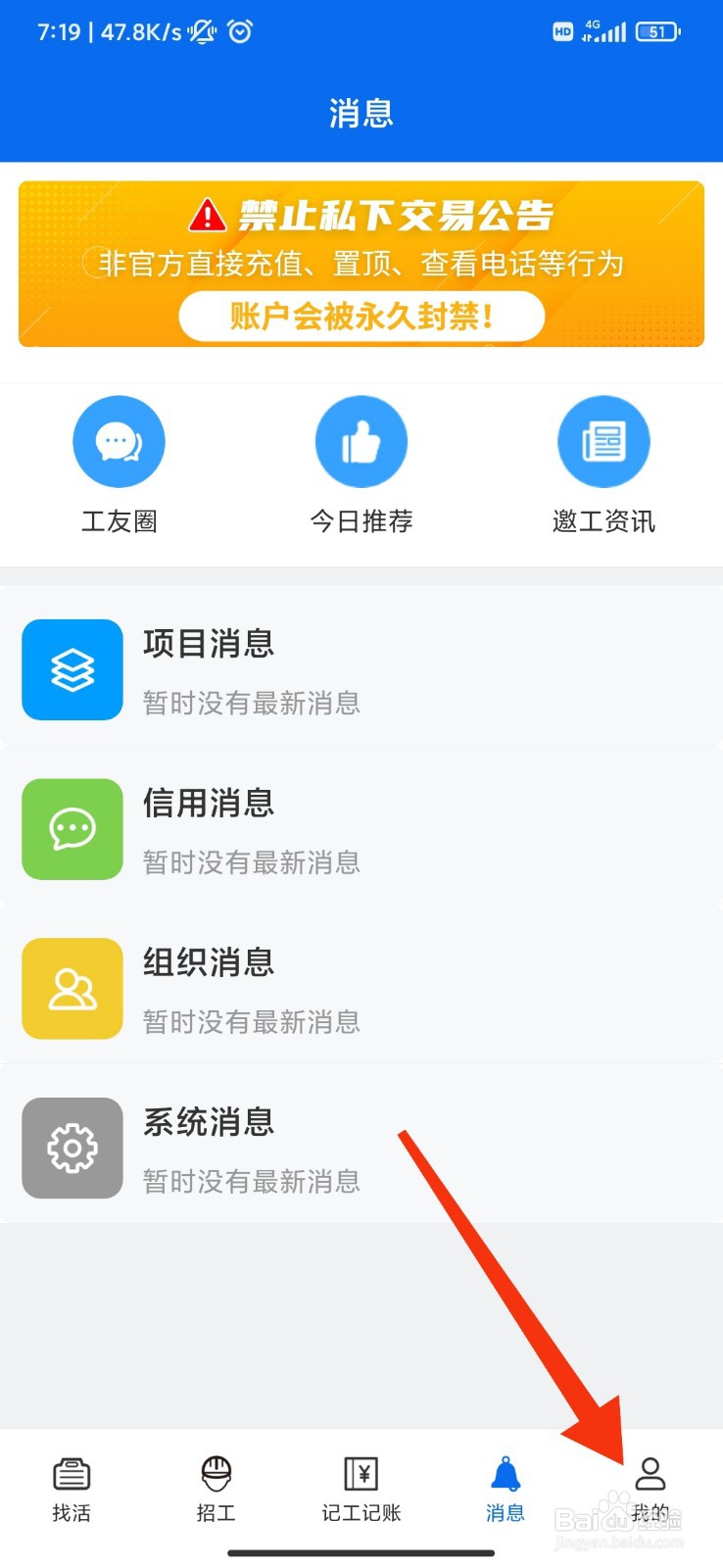Switch to the 找活 tab
Viewport: 723px width, 1568px height.
coord(72,1489)
